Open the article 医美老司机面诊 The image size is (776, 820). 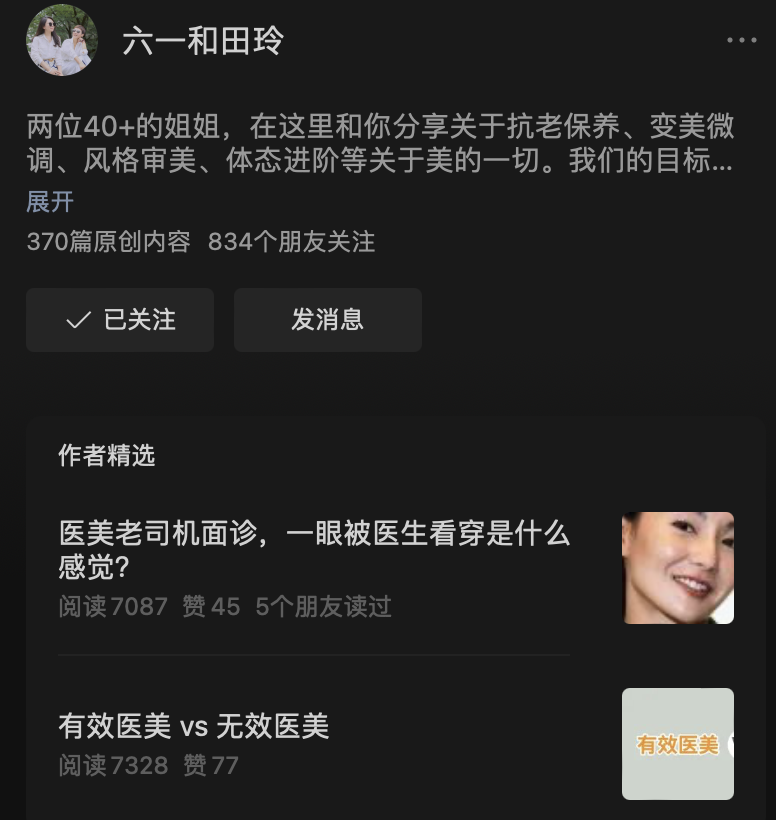pos(314,550)
